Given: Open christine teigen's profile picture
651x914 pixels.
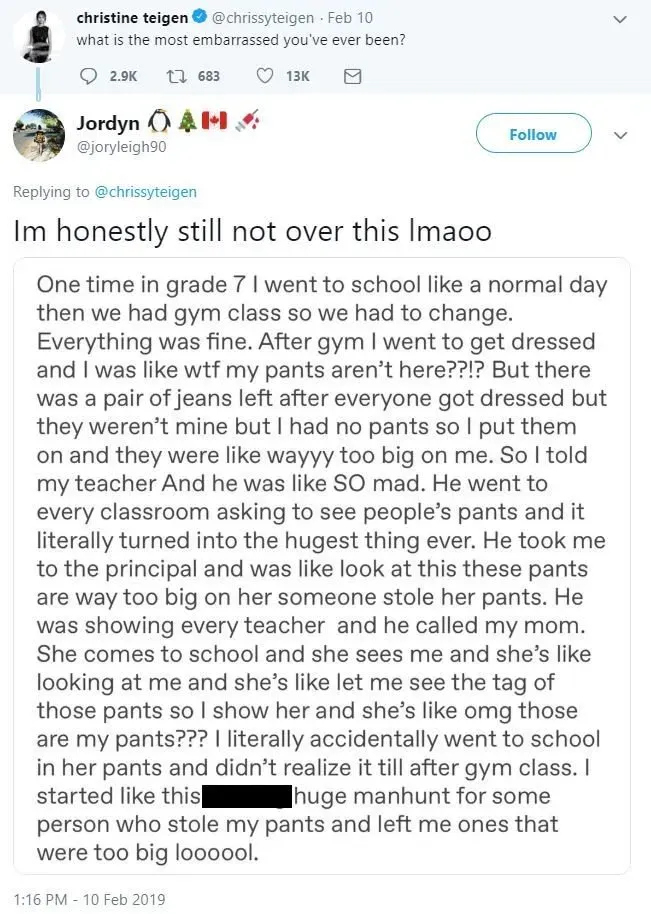Looking at the screenshot, I should pos(39,38).
